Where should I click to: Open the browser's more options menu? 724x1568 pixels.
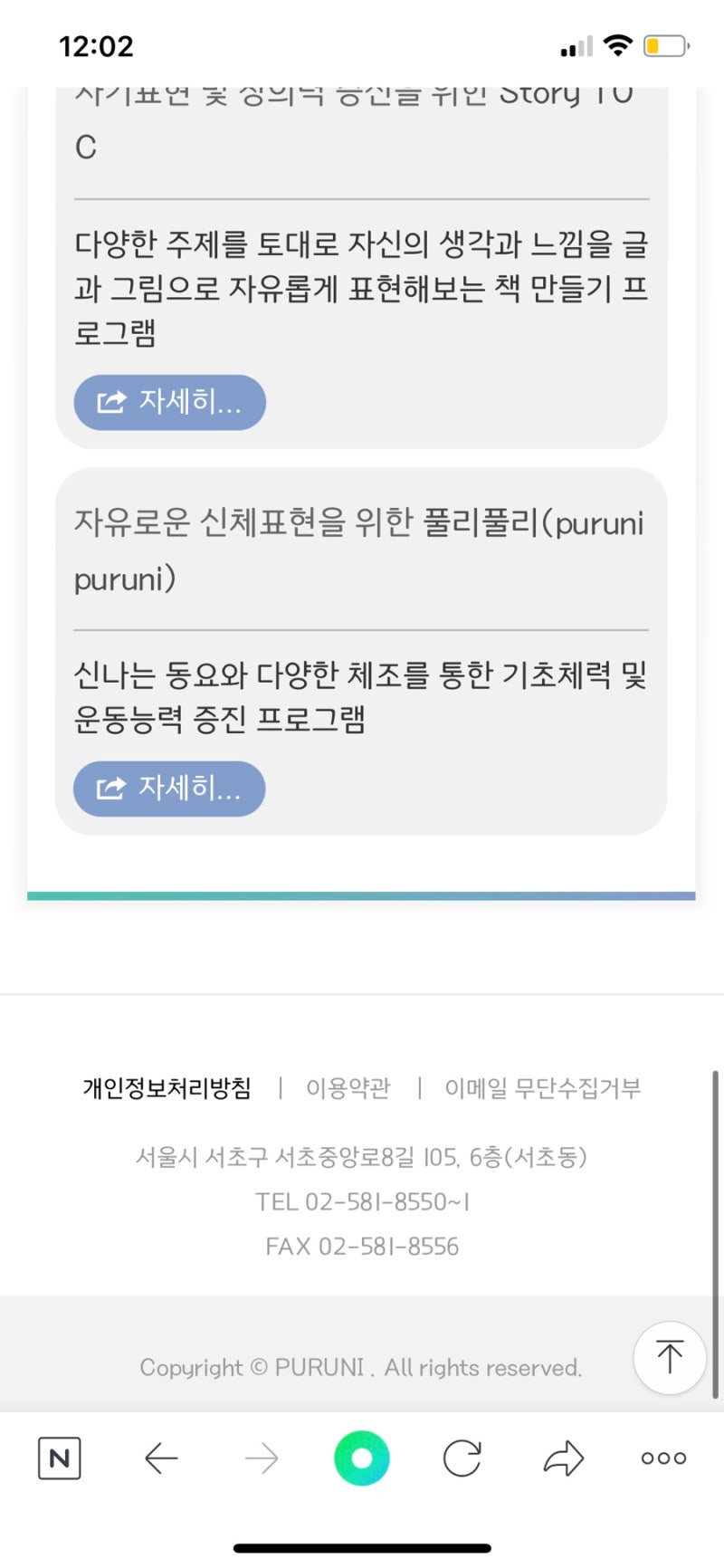click(x=663, y=1458)
